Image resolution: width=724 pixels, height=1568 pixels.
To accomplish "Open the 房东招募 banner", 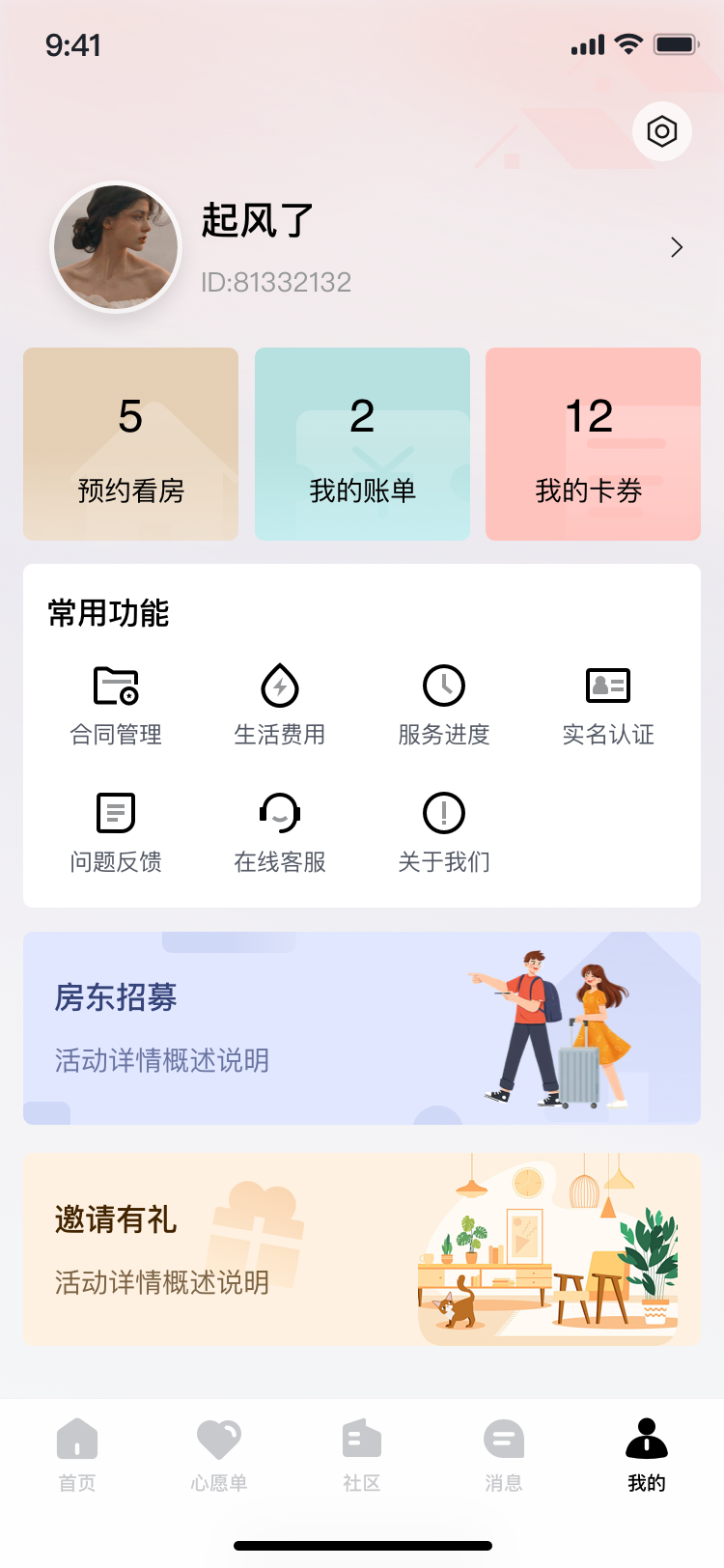I will pyautogui.click(x=362, y=1028).
